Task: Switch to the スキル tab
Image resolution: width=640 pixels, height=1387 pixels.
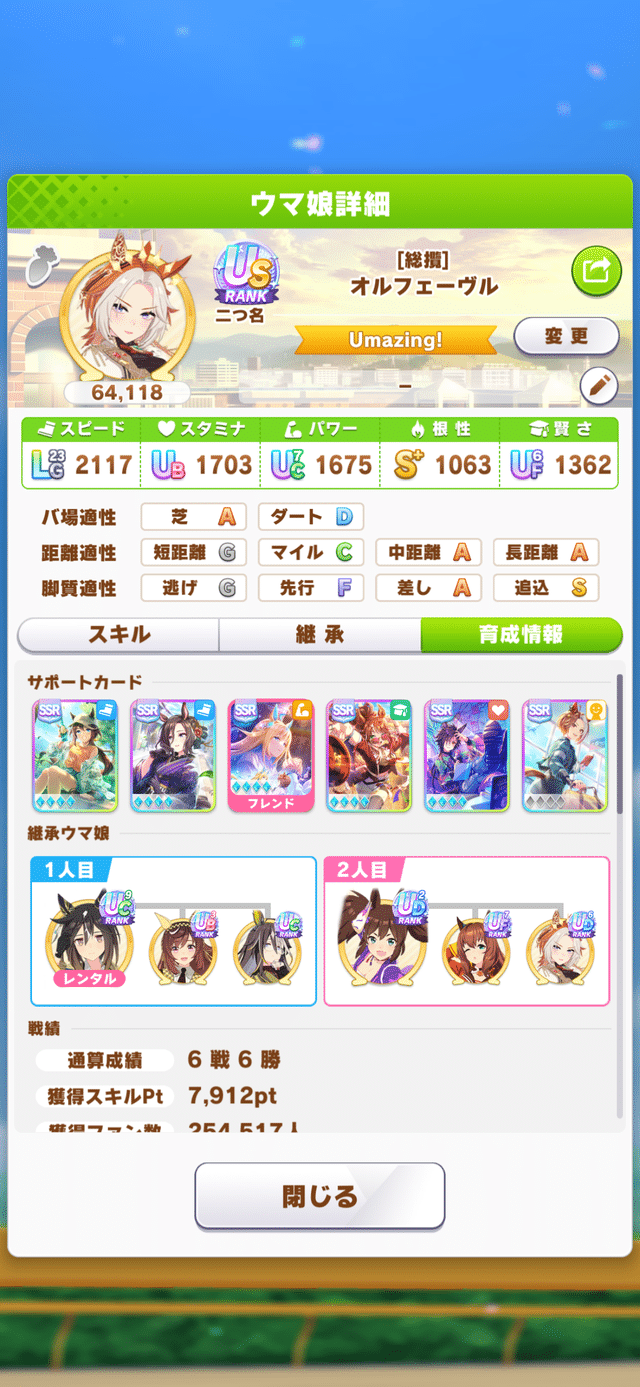Action: (x=119, y=635)
